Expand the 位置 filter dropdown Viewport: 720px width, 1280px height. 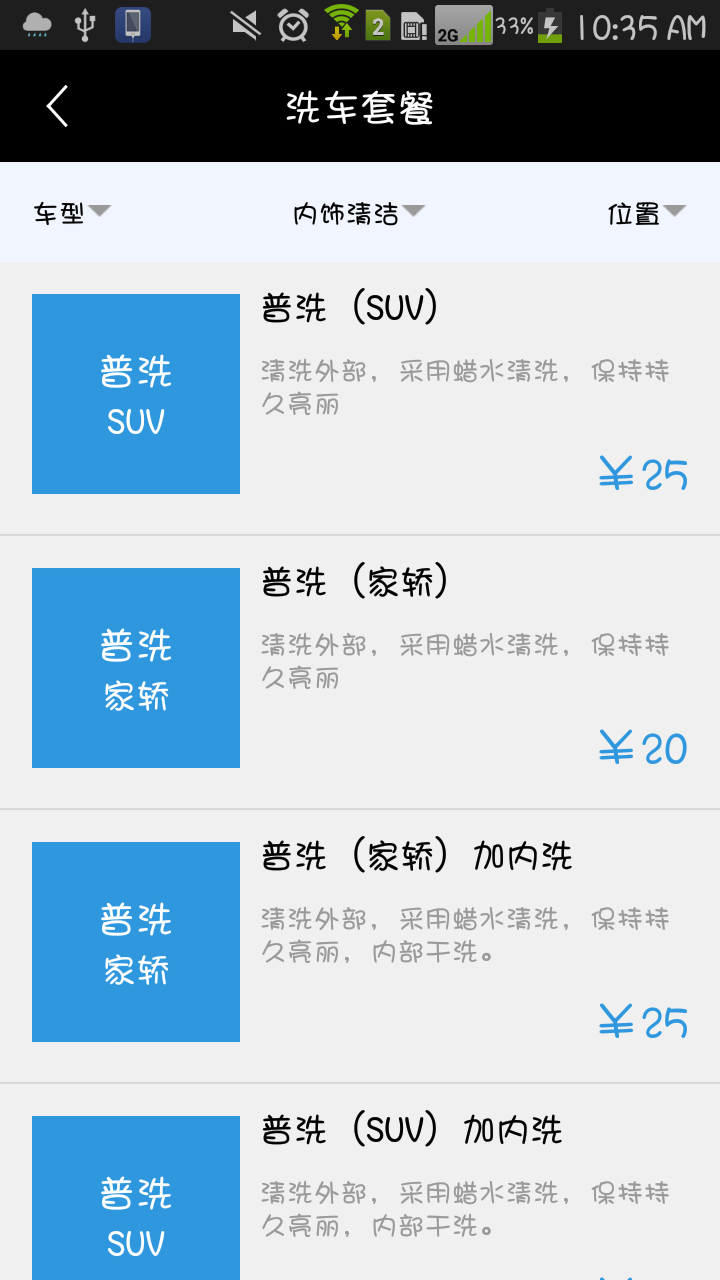(646, 213)
